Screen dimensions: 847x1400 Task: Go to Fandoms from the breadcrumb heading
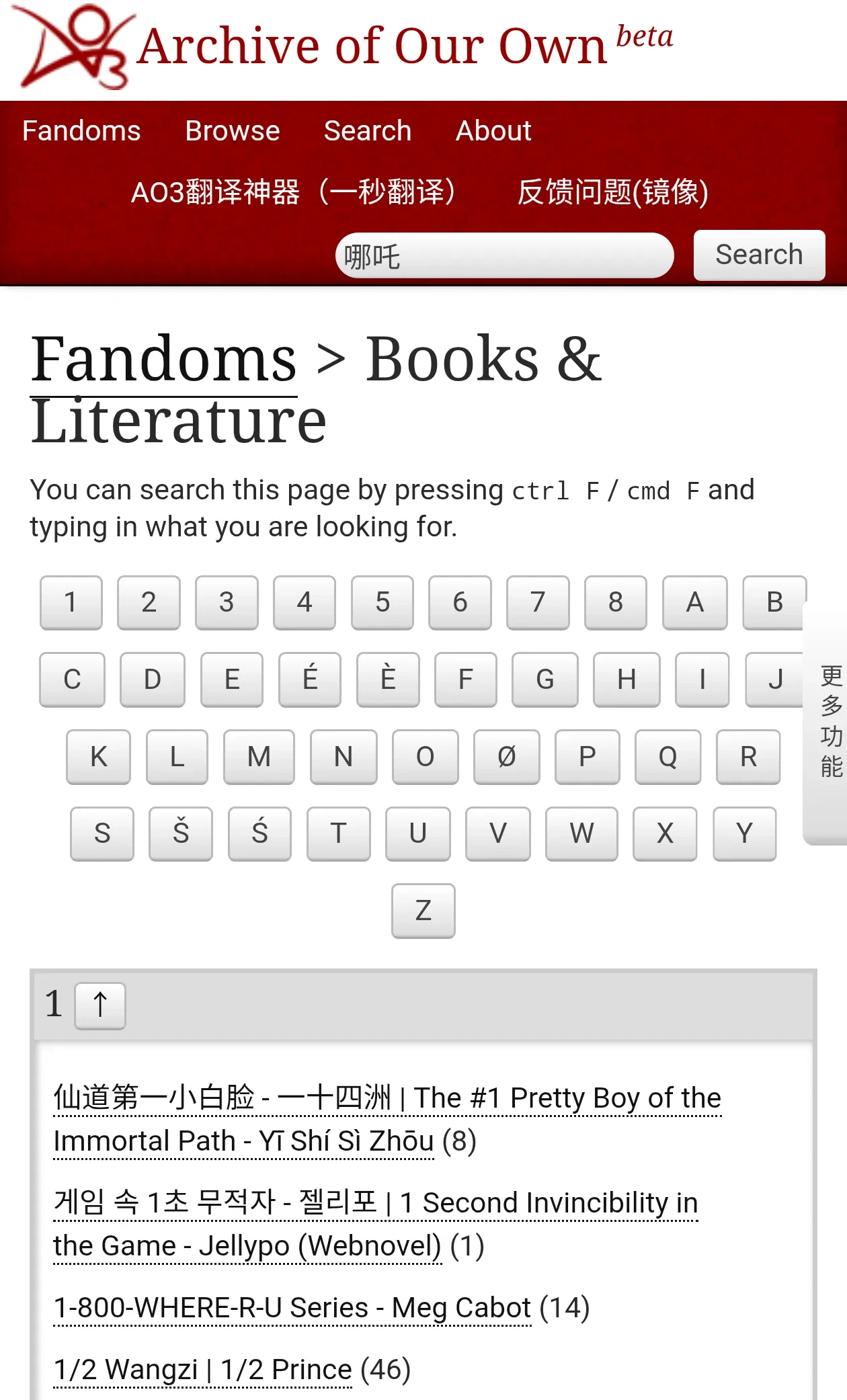pyautogui.click(x=163, y=360)
